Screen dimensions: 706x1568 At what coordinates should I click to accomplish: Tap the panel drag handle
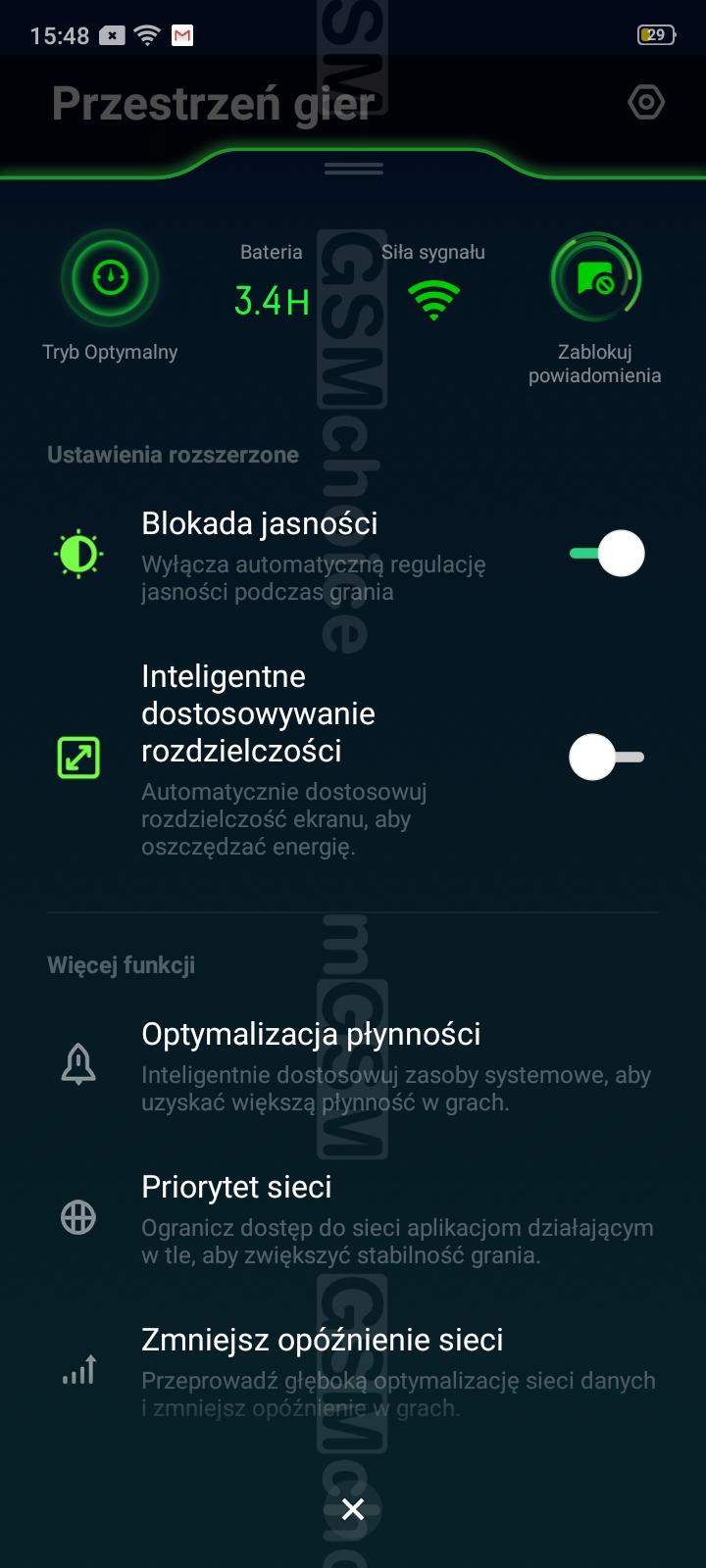pyautogui.click(x=354, y=169)
